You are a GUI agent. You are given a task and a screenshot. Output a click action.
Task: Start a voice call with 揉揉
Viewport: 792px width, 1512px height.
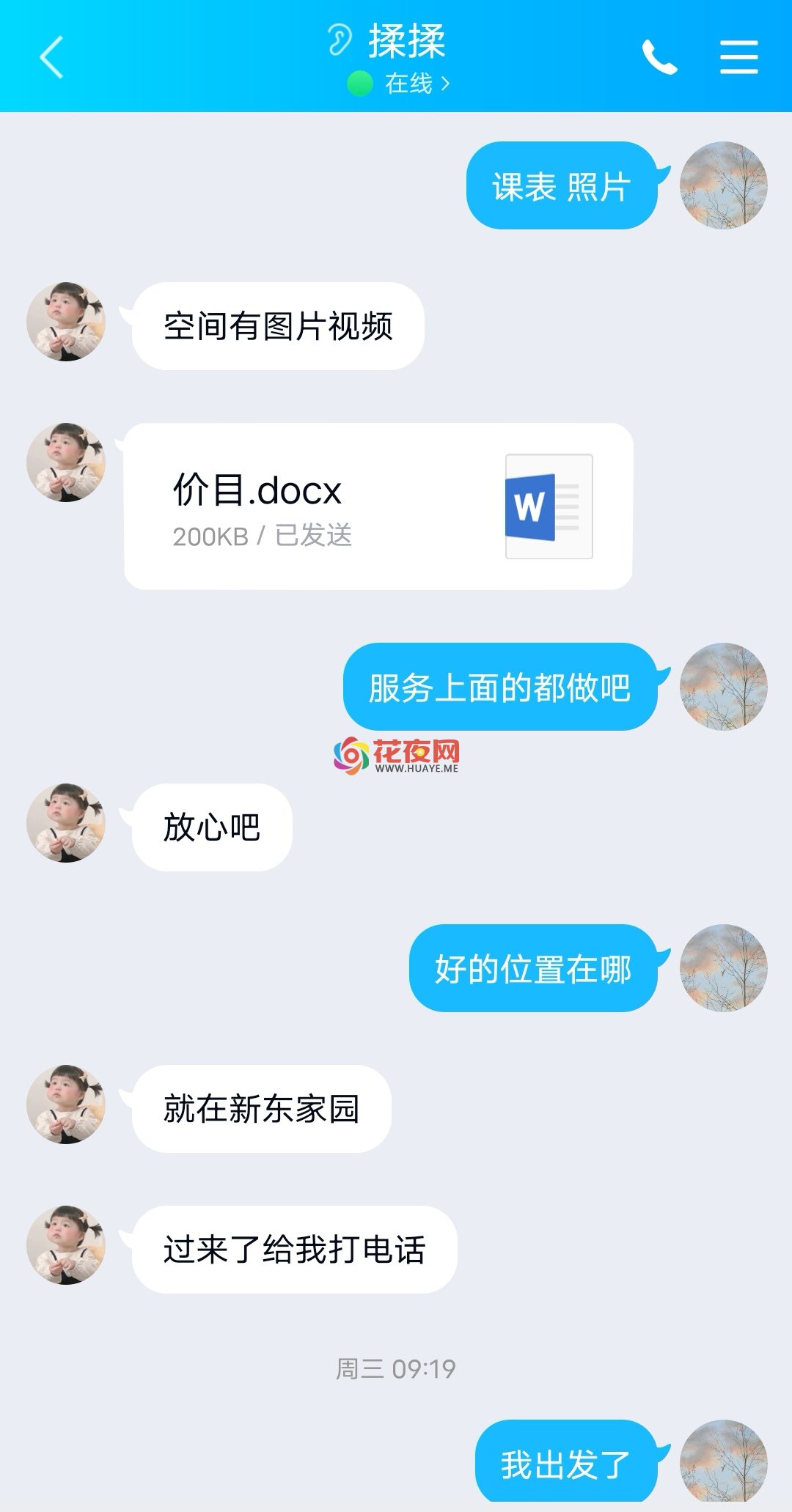point(659,57)
